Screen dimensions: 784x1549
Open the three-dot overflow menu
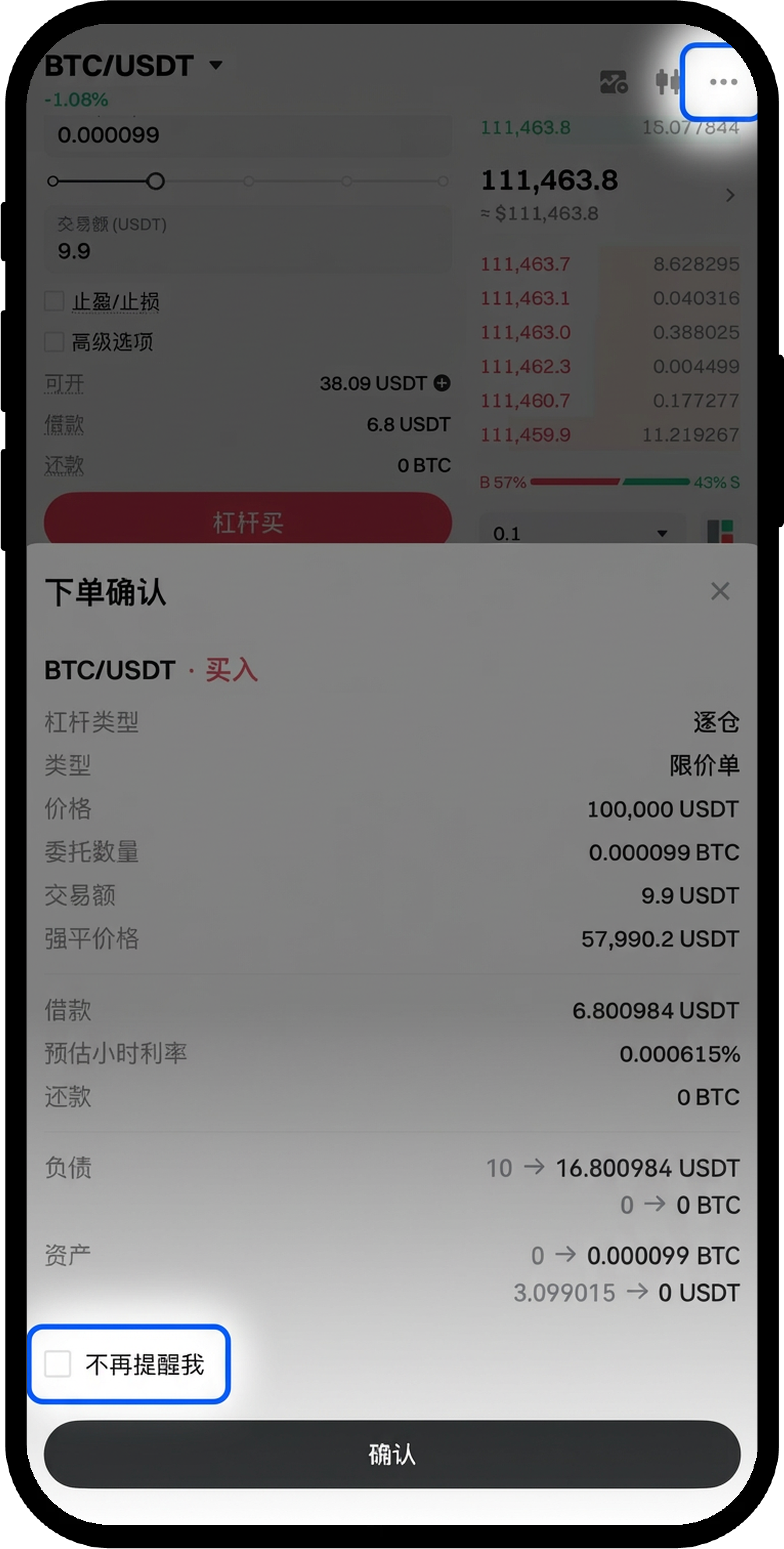[x=723, y=82]
